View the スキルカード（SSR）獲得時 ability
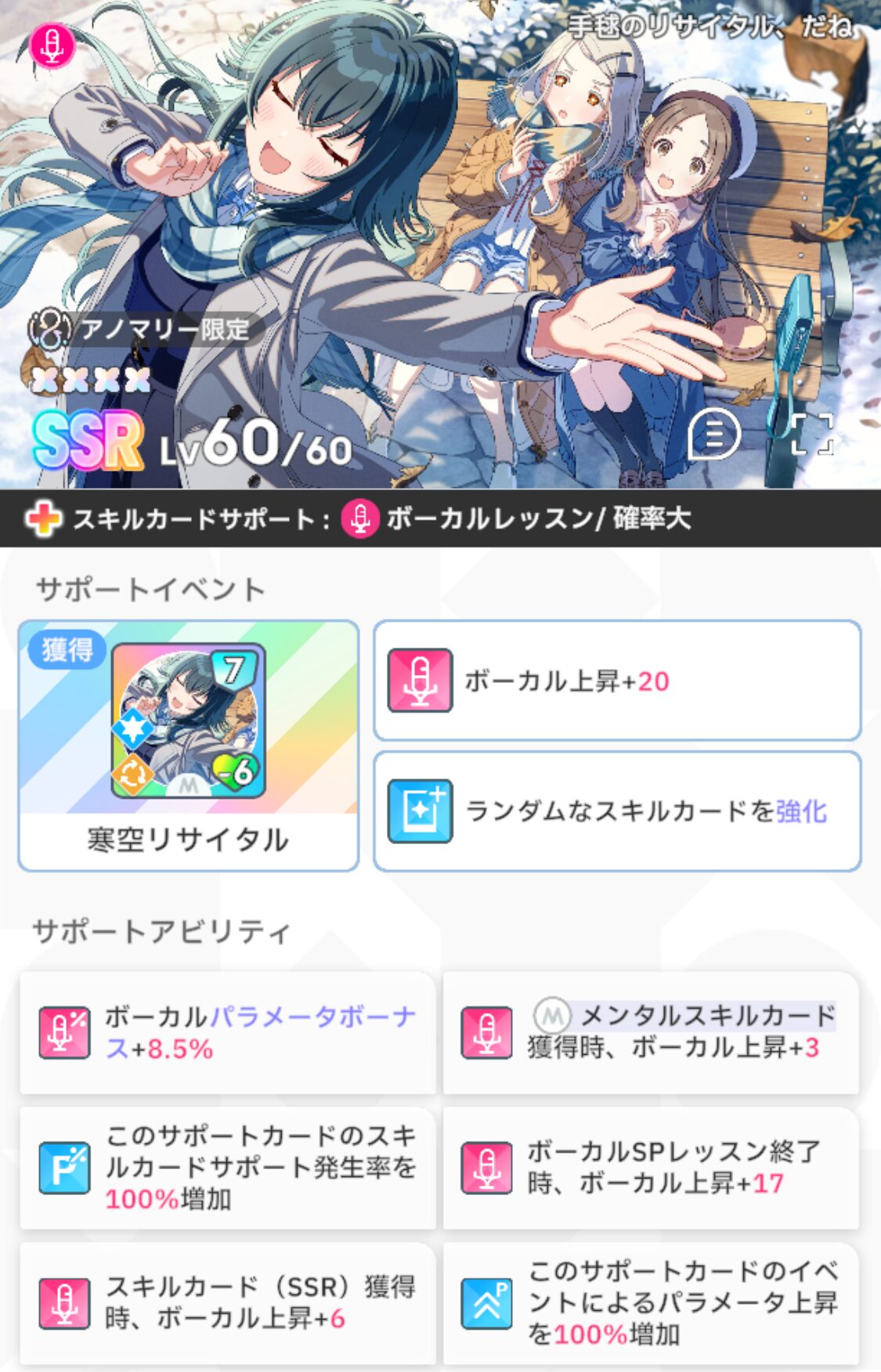This screenshot has height=1372, width=881. point(227,1302)
